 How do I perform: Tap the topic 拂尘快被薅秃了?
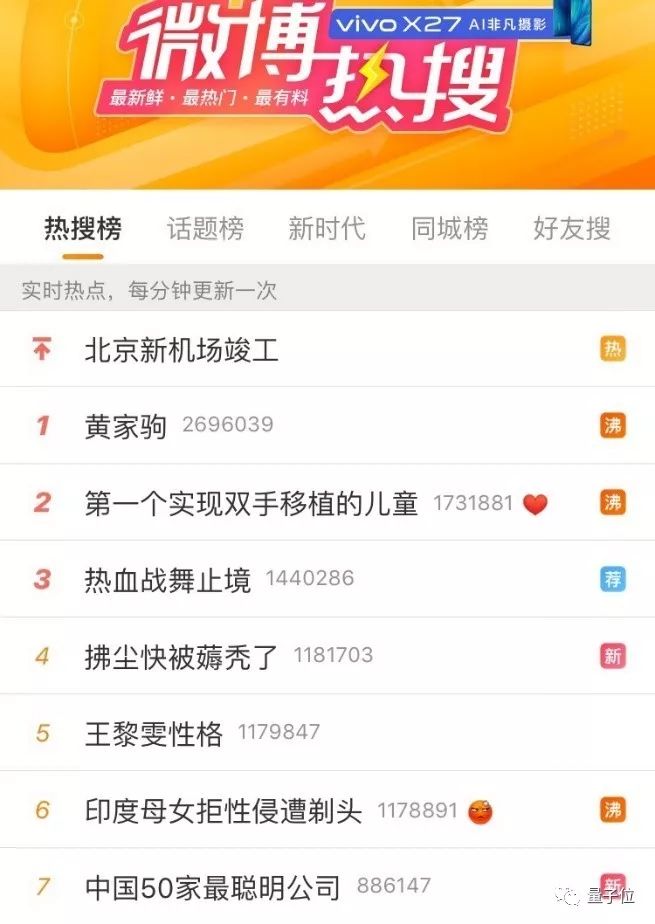[x=182, y=656]
